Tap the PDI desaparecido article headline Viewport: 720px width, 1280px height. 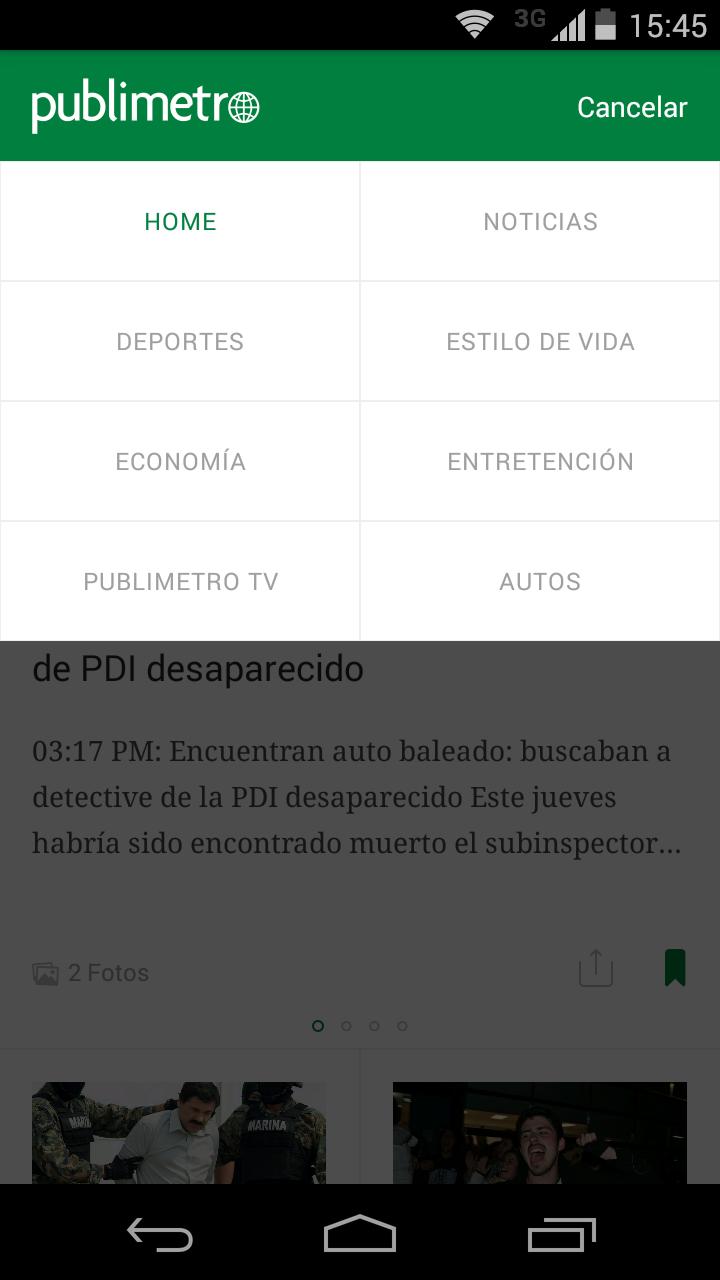coord(197,669)
